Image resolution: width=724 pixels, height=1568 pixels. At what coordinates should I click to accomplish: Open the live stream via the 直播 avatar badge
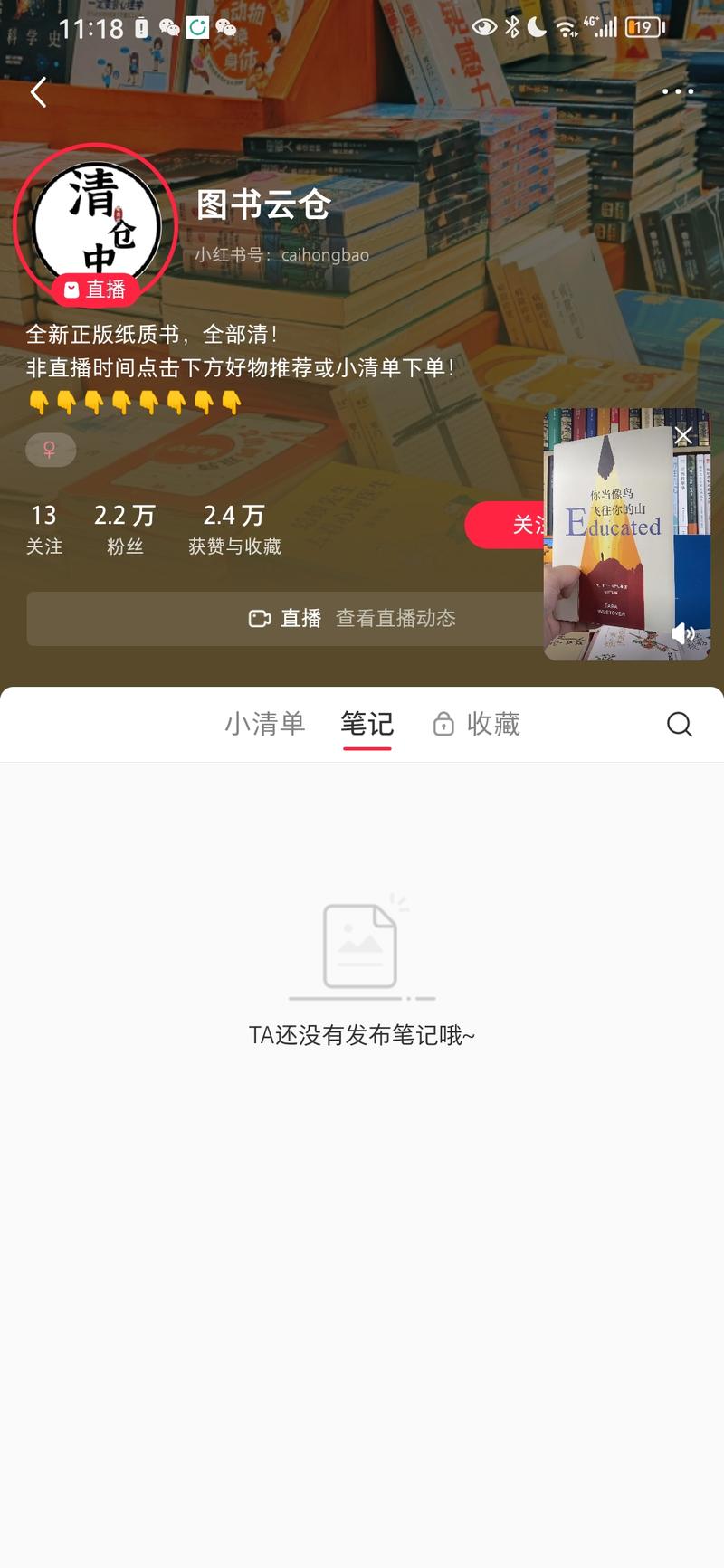point(96,290)
